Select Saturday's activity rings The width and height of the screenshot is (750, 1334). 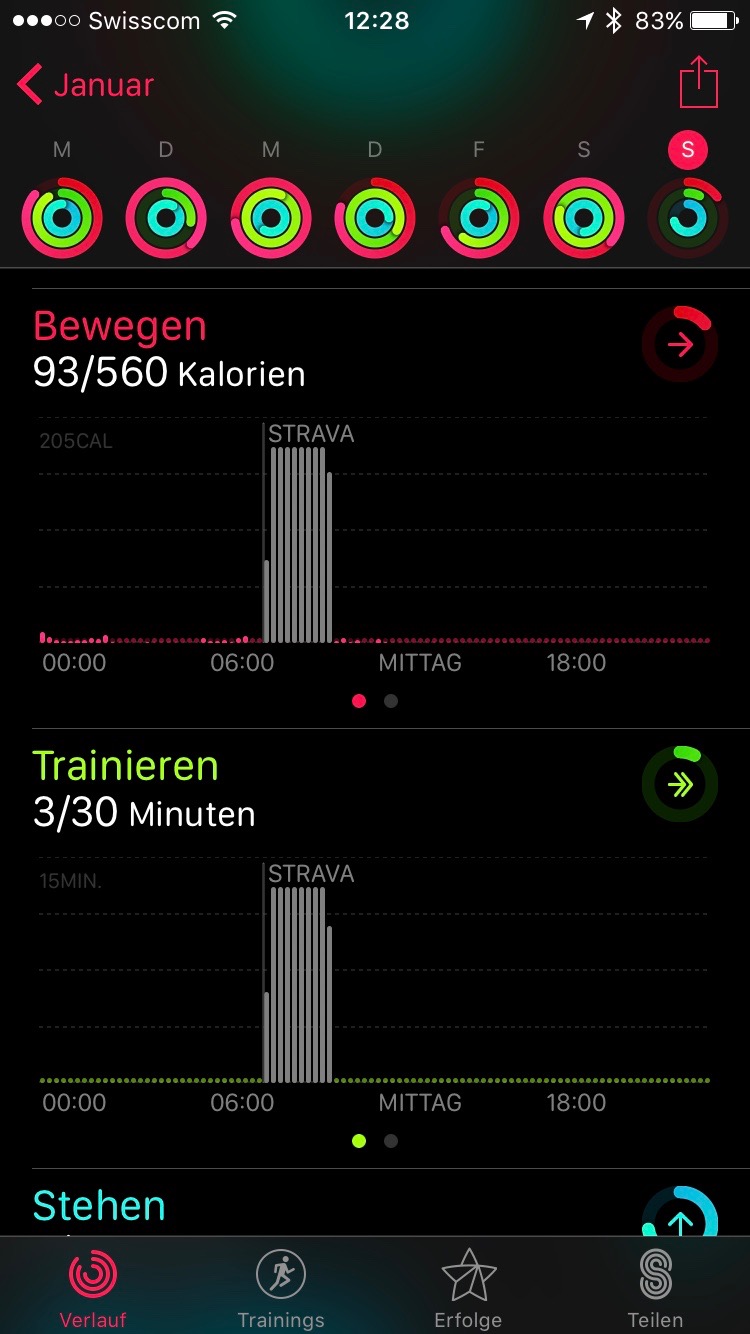583,218
